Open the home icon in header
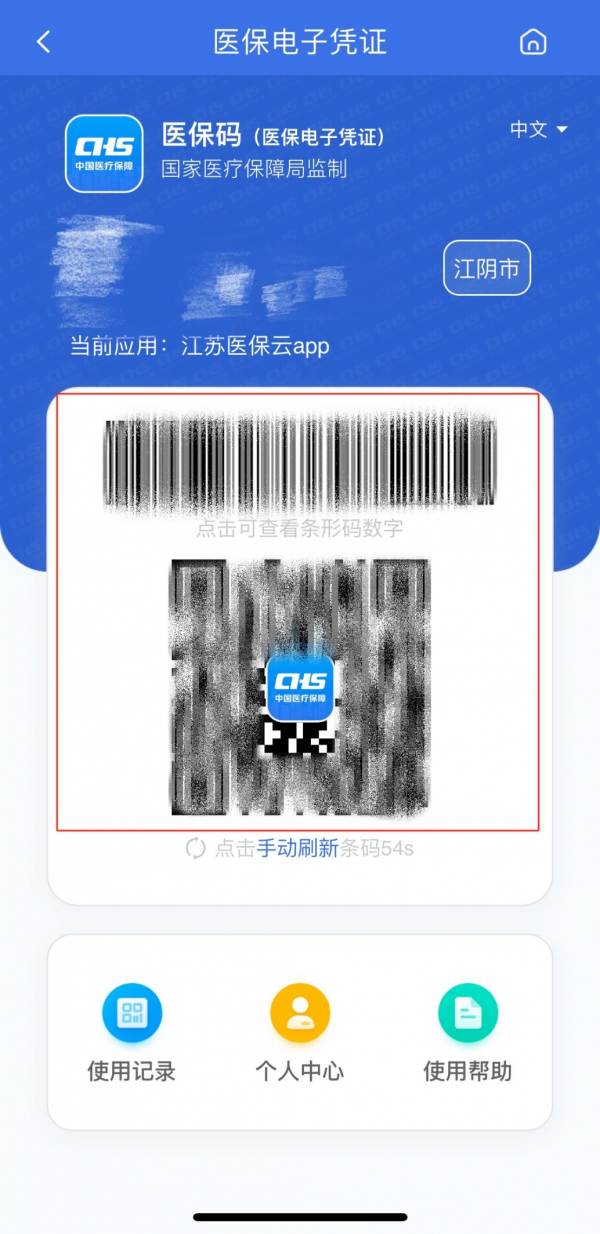The height and width of the screenshot is (1234, 600). 533,42
